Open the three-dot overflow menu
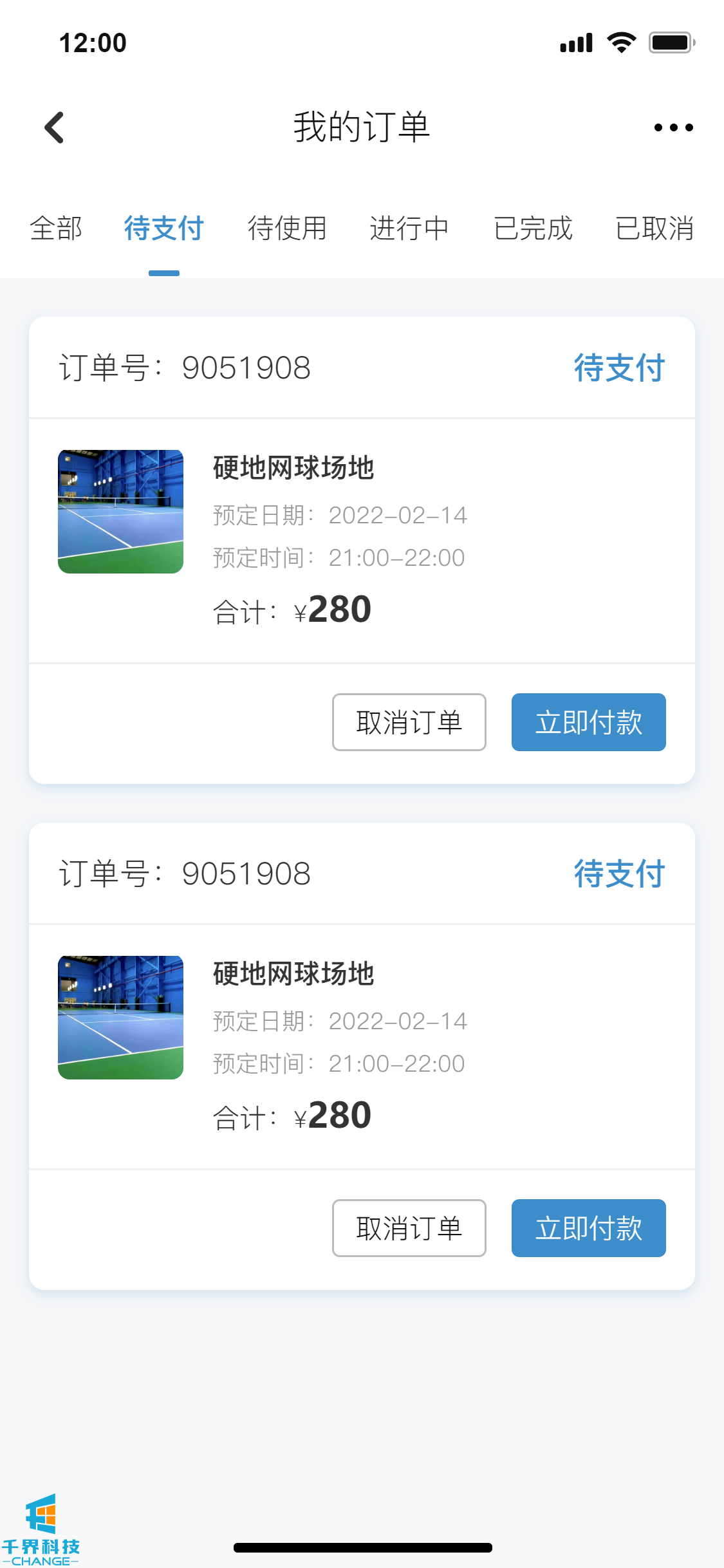This screenshot has height=1568, width=724. [673, 127]
